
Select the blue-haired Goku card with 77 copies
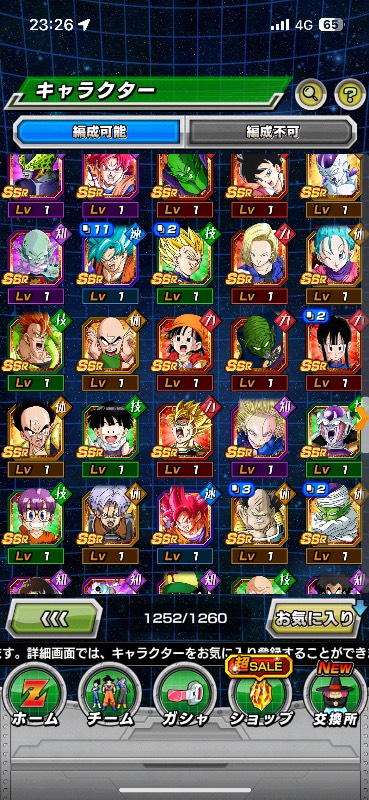coord(110,263)
